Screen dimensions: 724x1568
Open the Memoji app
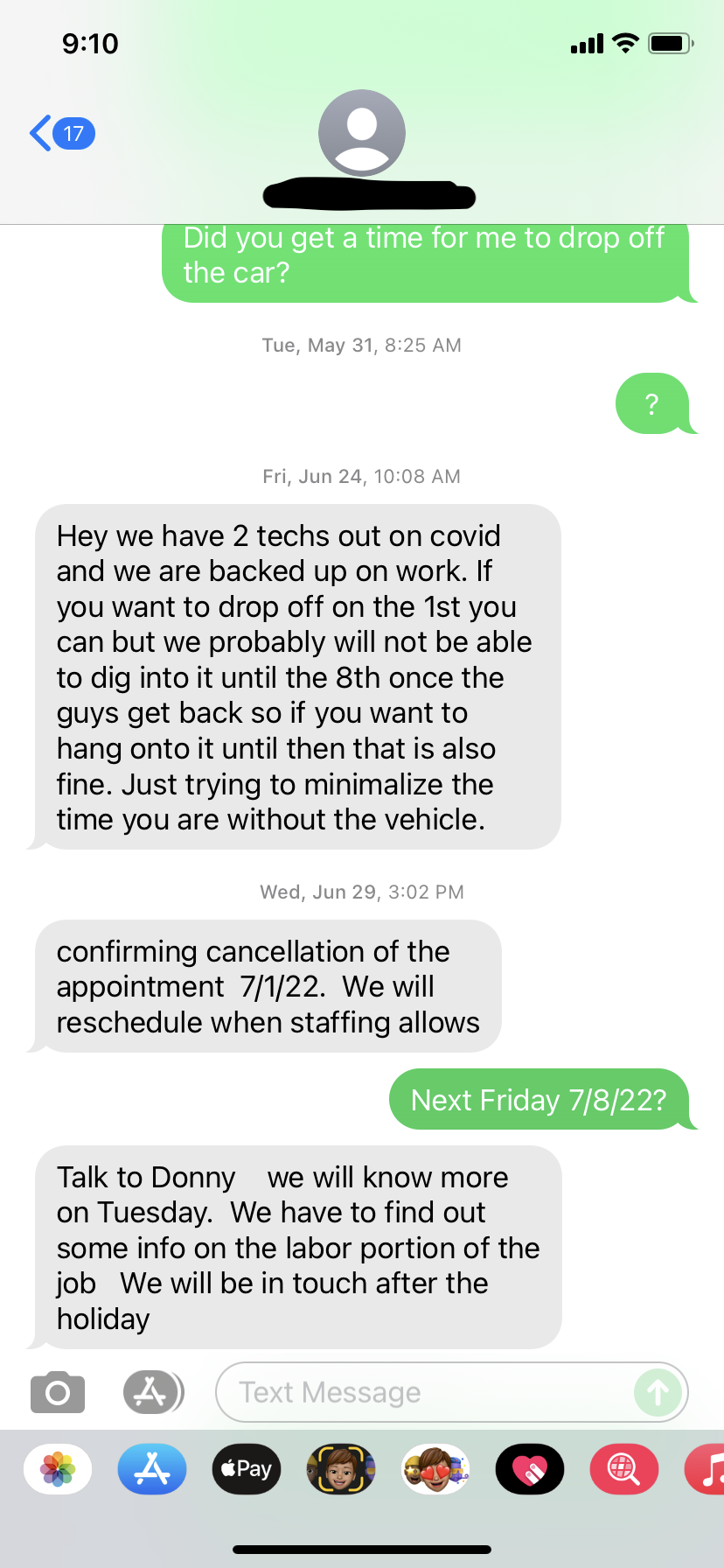coord(341,1469)
